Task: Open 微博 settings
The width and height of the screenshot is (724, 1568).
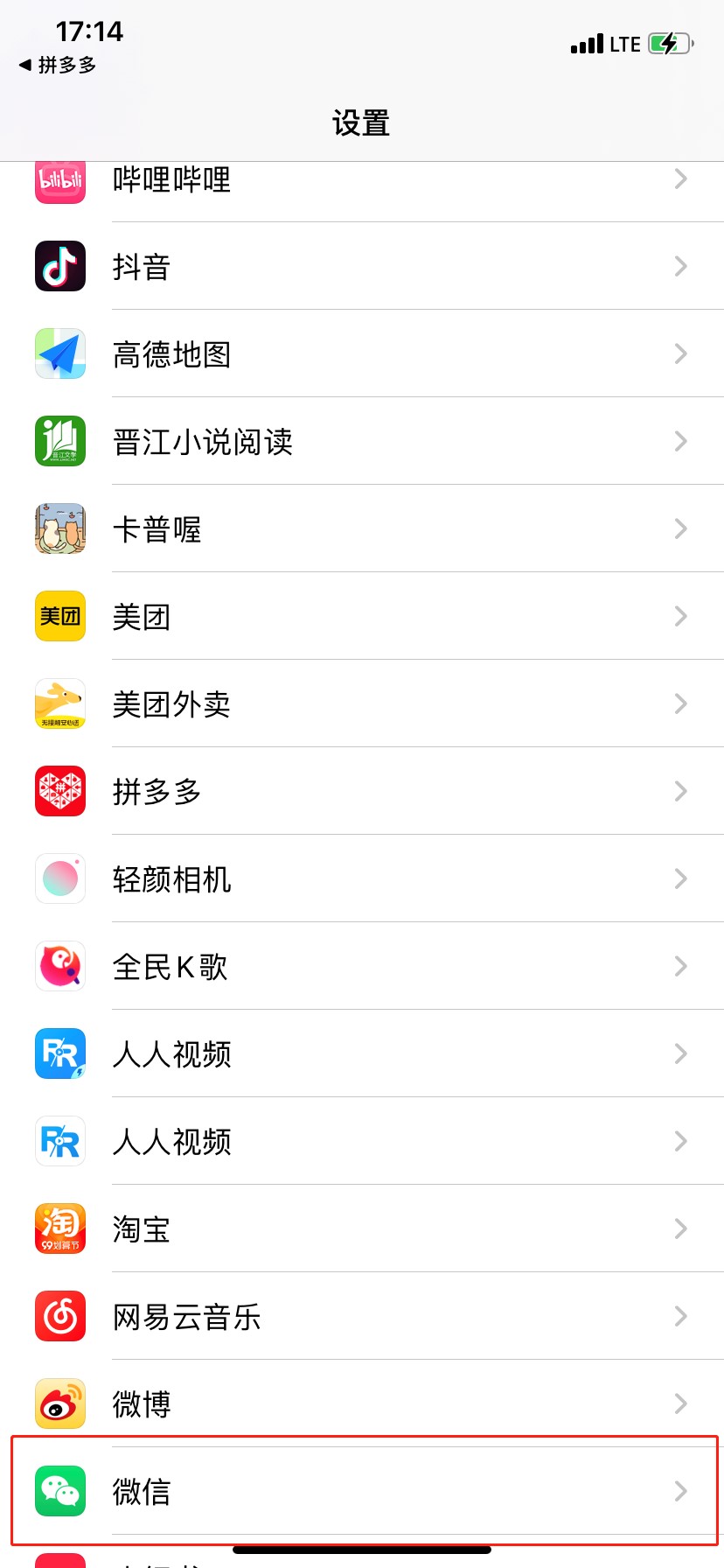Action: (362, 1403)
